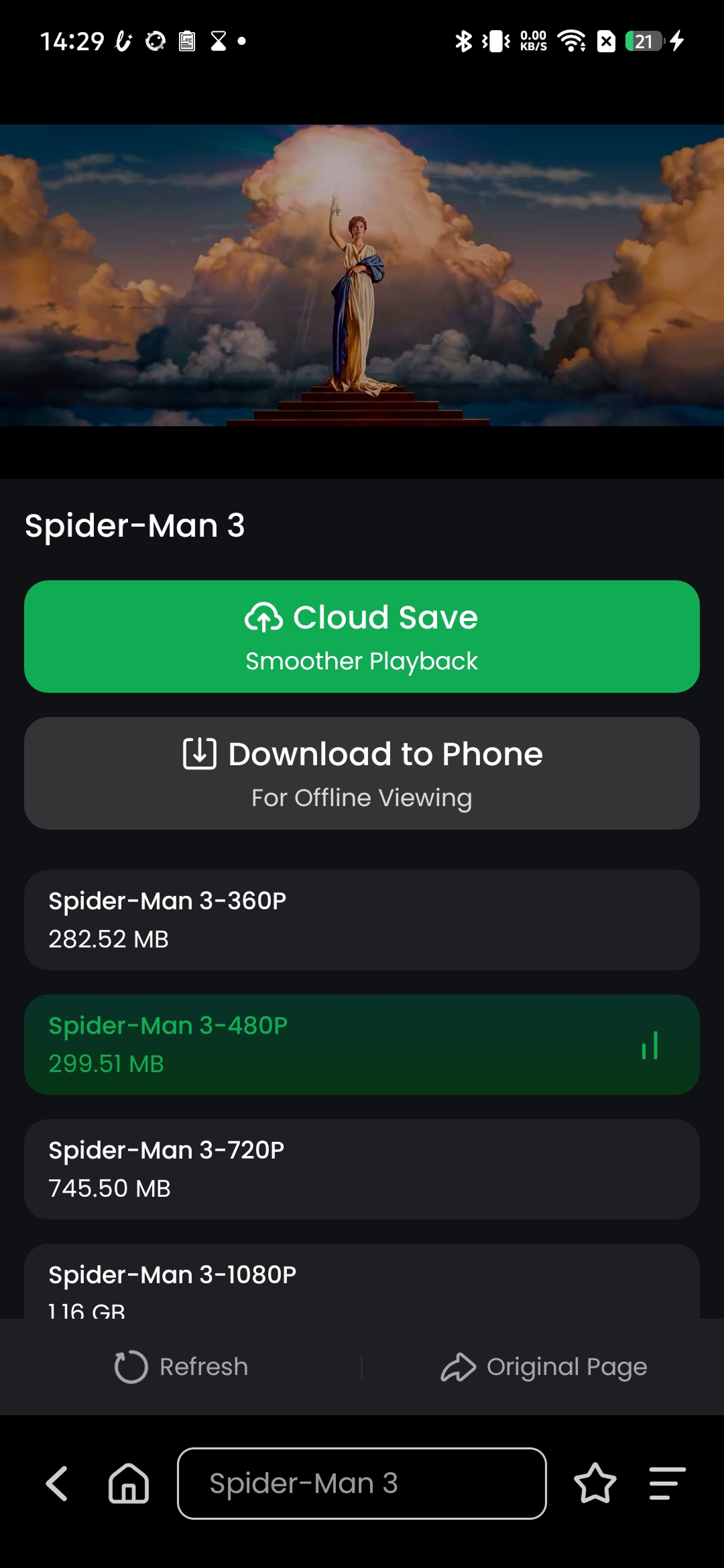Open the browser menu via lines icon
Viewport: 724px width, 1568px height.
click(666, 1483)
